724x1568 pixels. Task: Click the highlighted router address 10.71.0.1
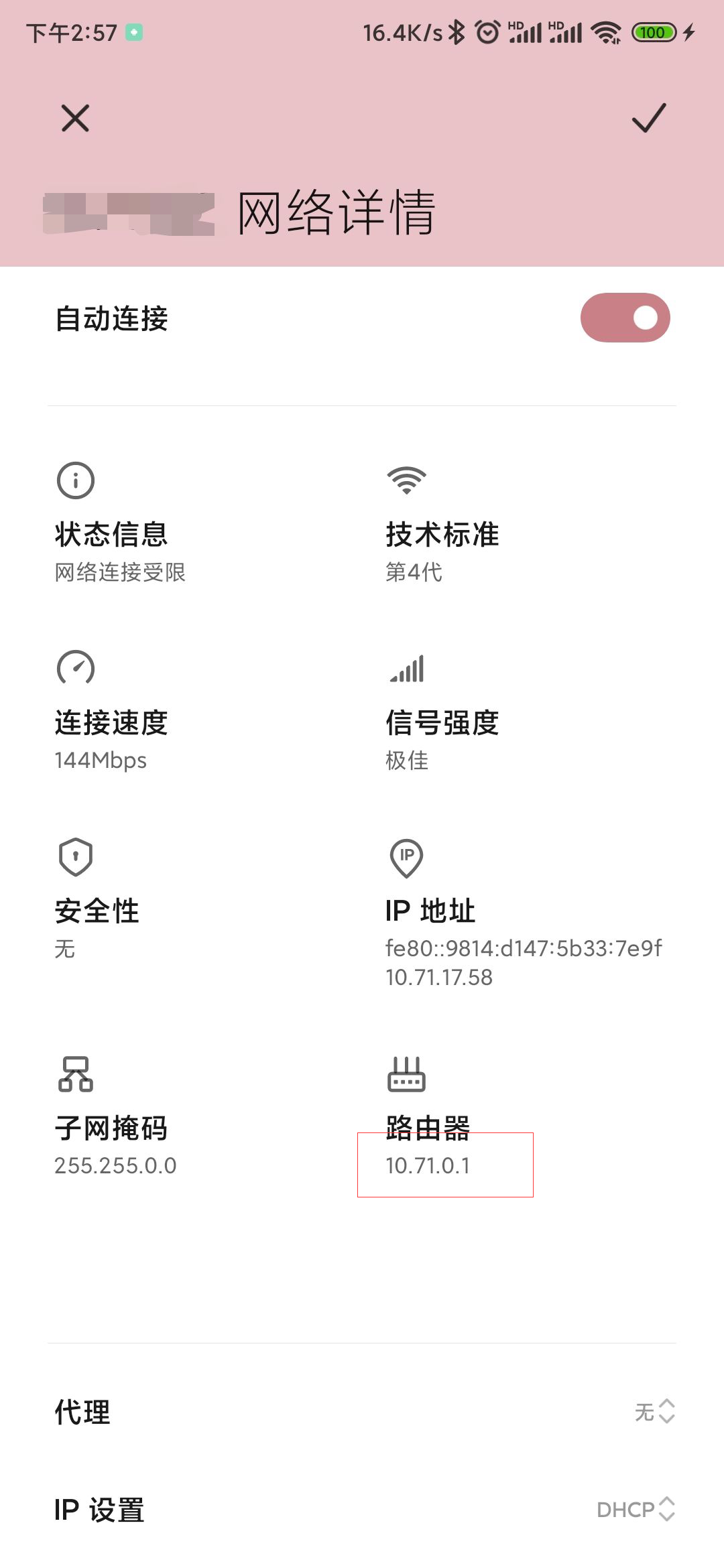[429, 1164]
